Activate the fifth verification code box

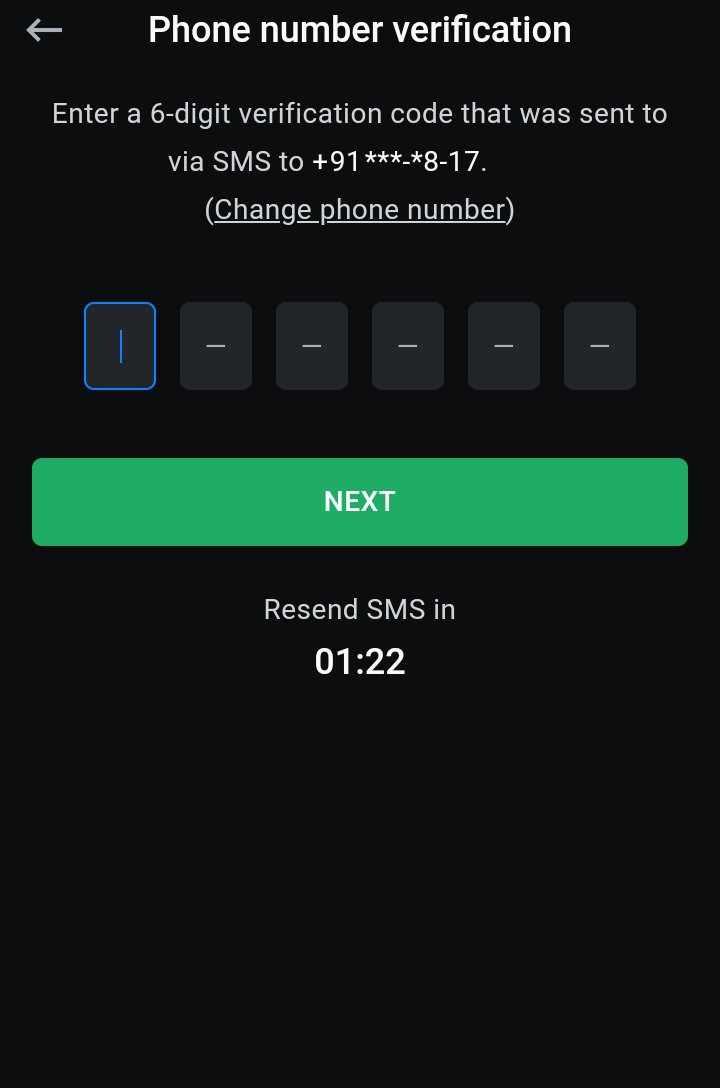[x=504, y=346]
